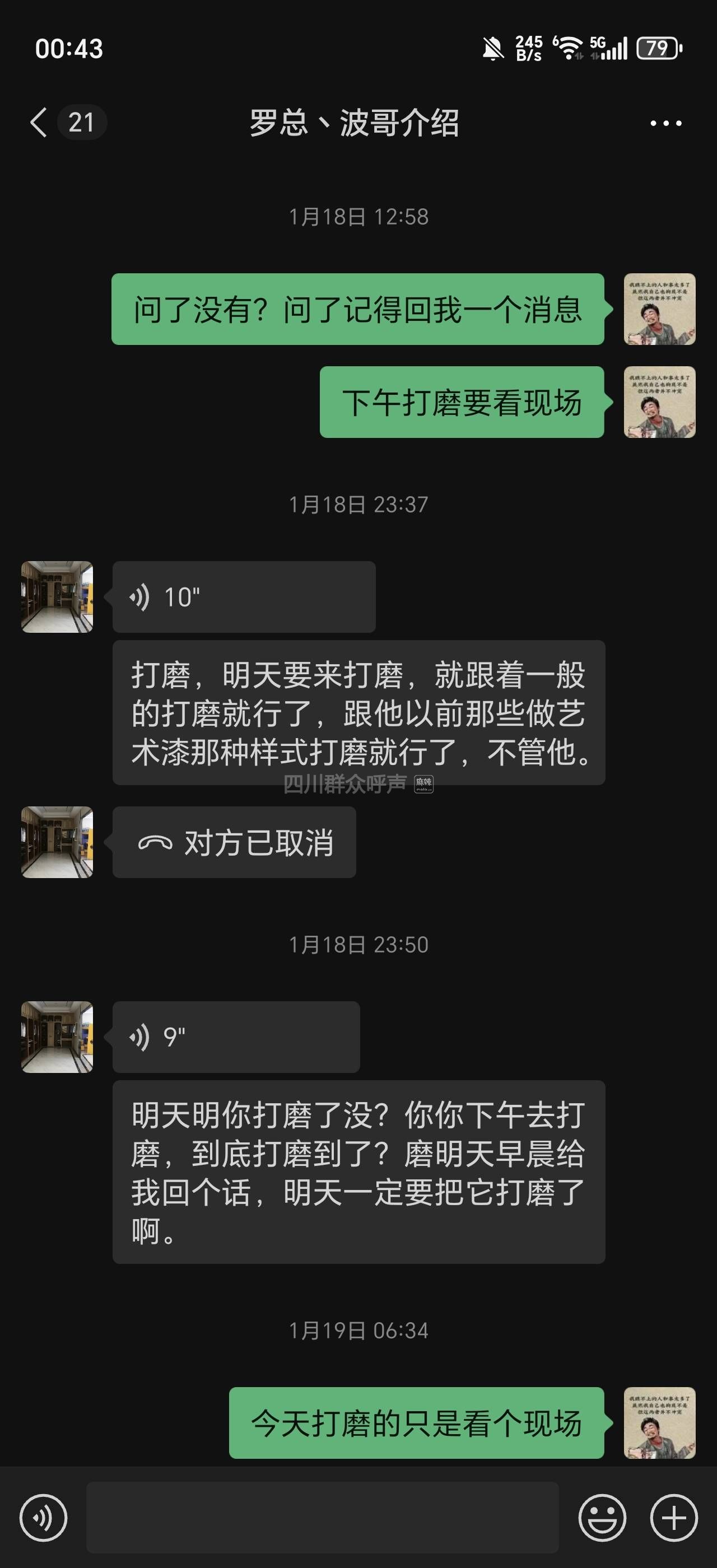Switch to voice input mode

click(x=43, y=1518)
